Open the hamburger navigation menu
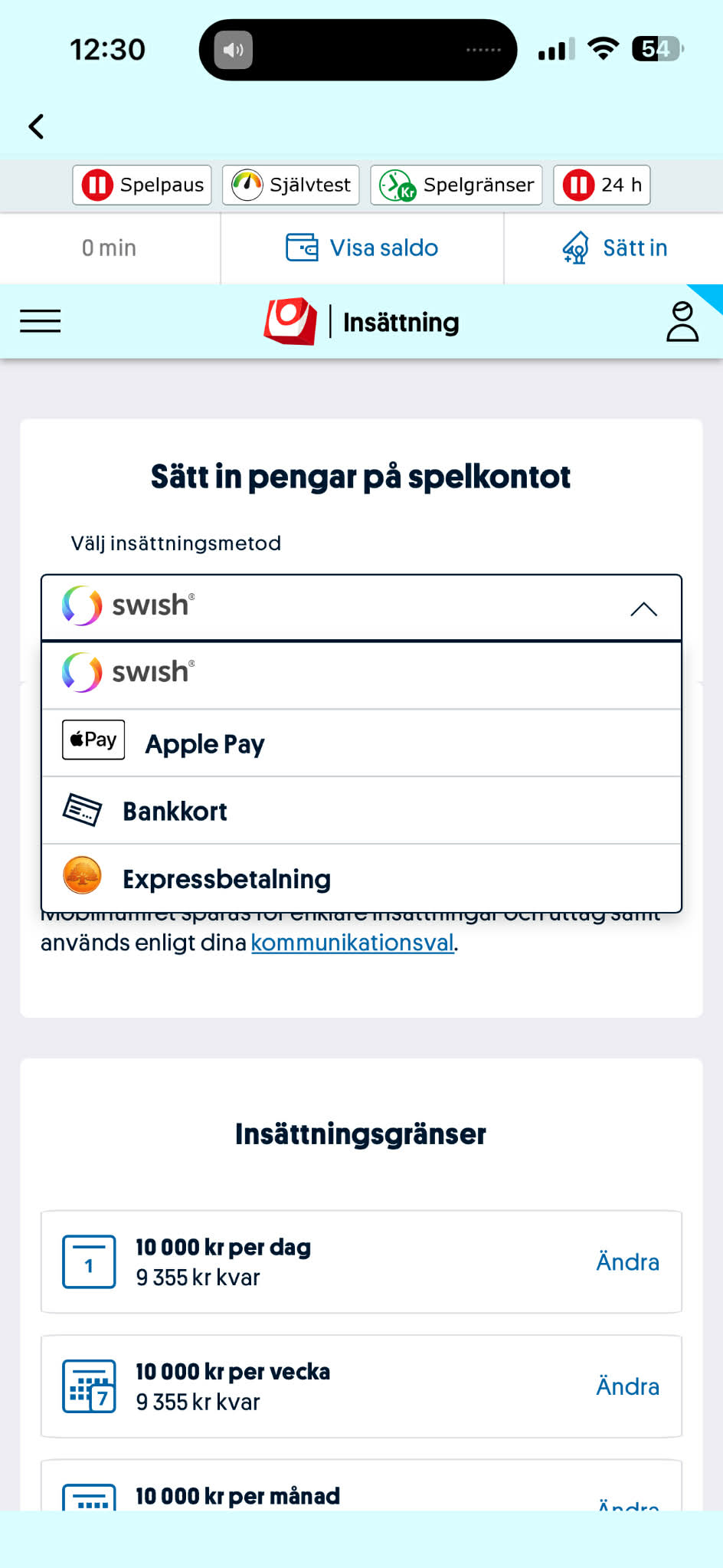 [x=41, y=321]
